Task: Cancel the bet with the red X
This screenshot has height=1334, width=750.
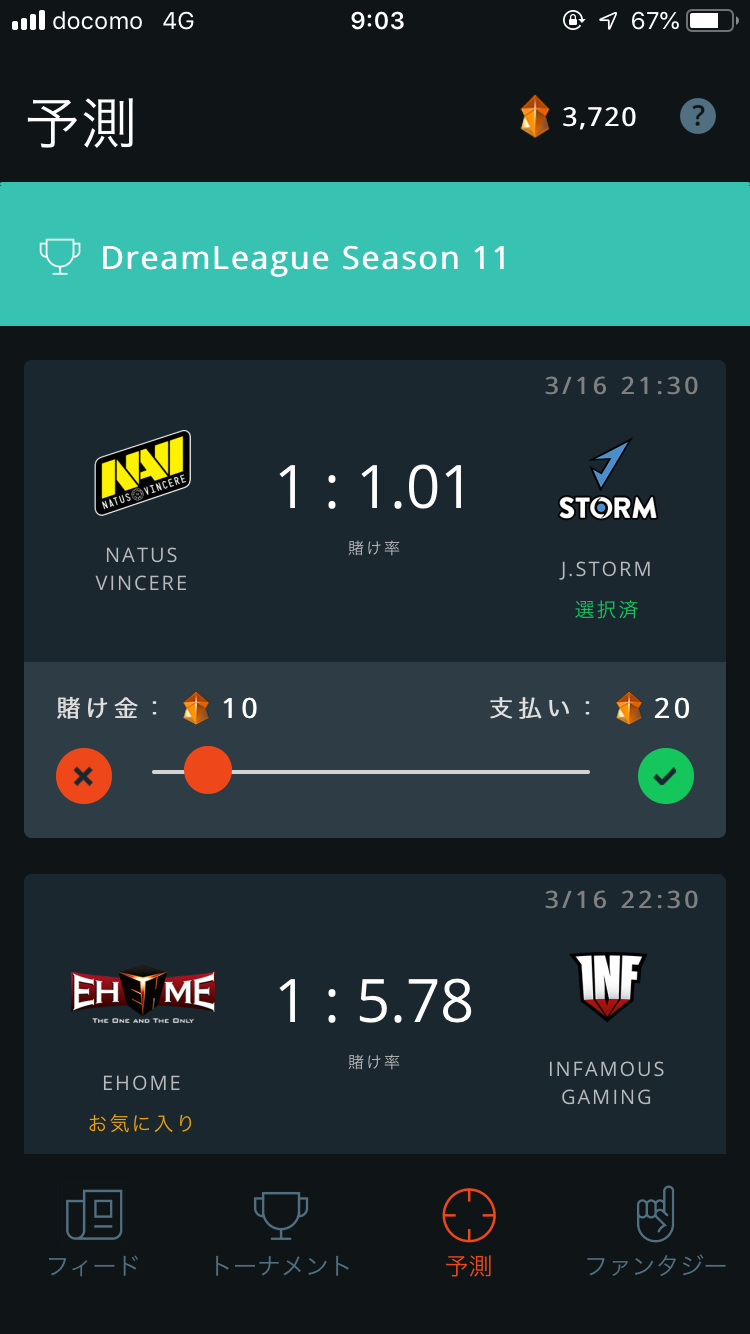Action: 84,776
